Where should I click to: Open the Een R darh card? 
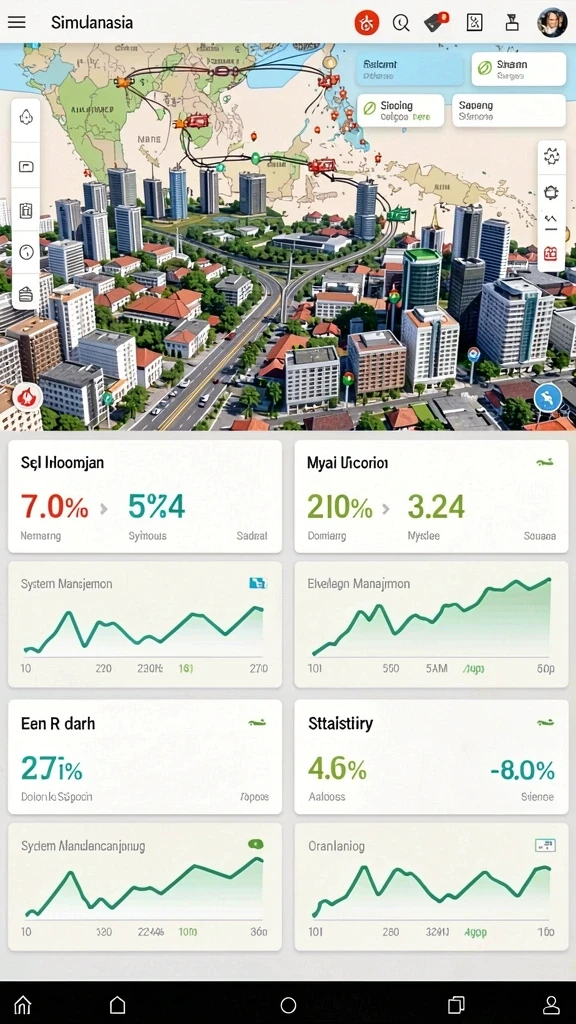(145, 757)
